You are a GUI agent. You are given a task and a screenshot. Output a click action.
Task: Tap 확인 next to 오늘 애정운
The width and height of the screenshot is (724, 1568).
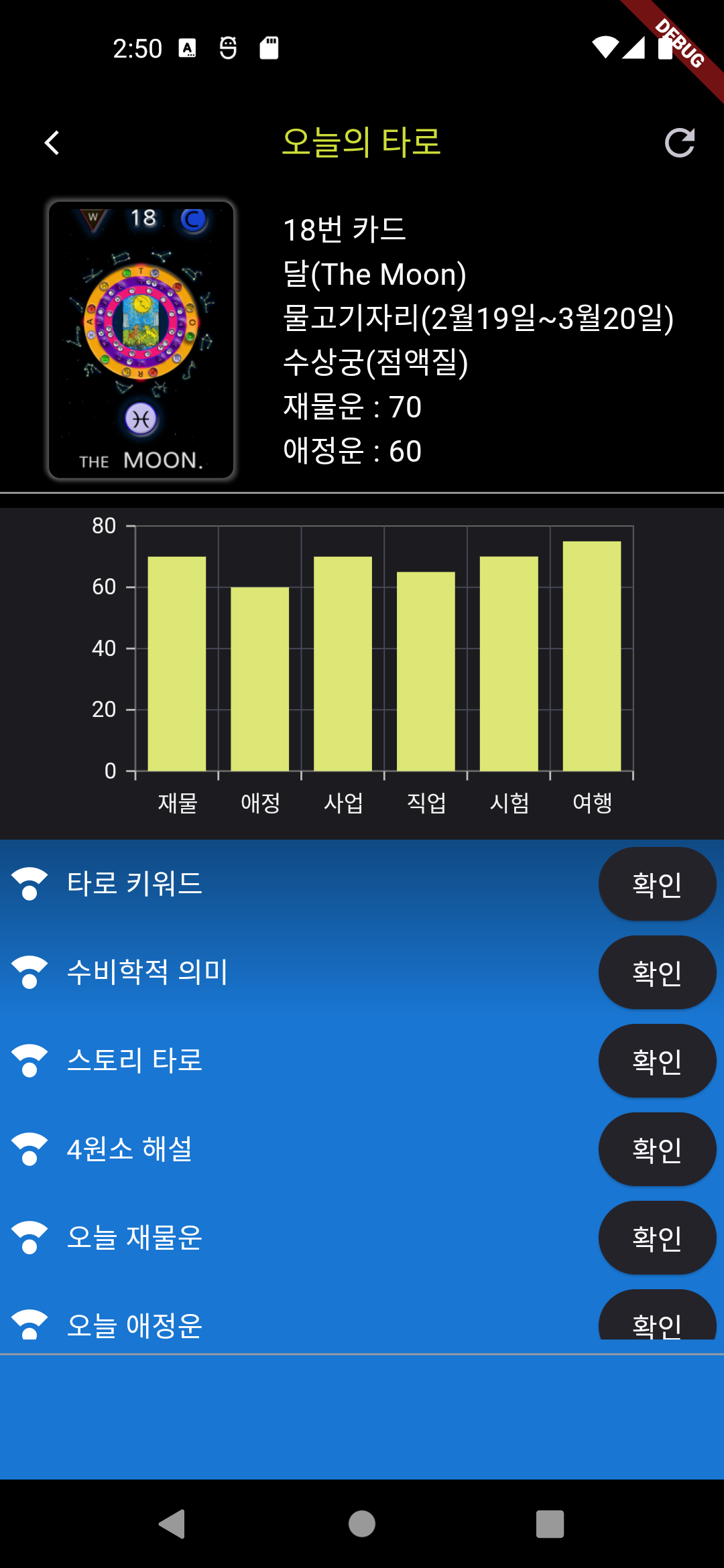656,1319
